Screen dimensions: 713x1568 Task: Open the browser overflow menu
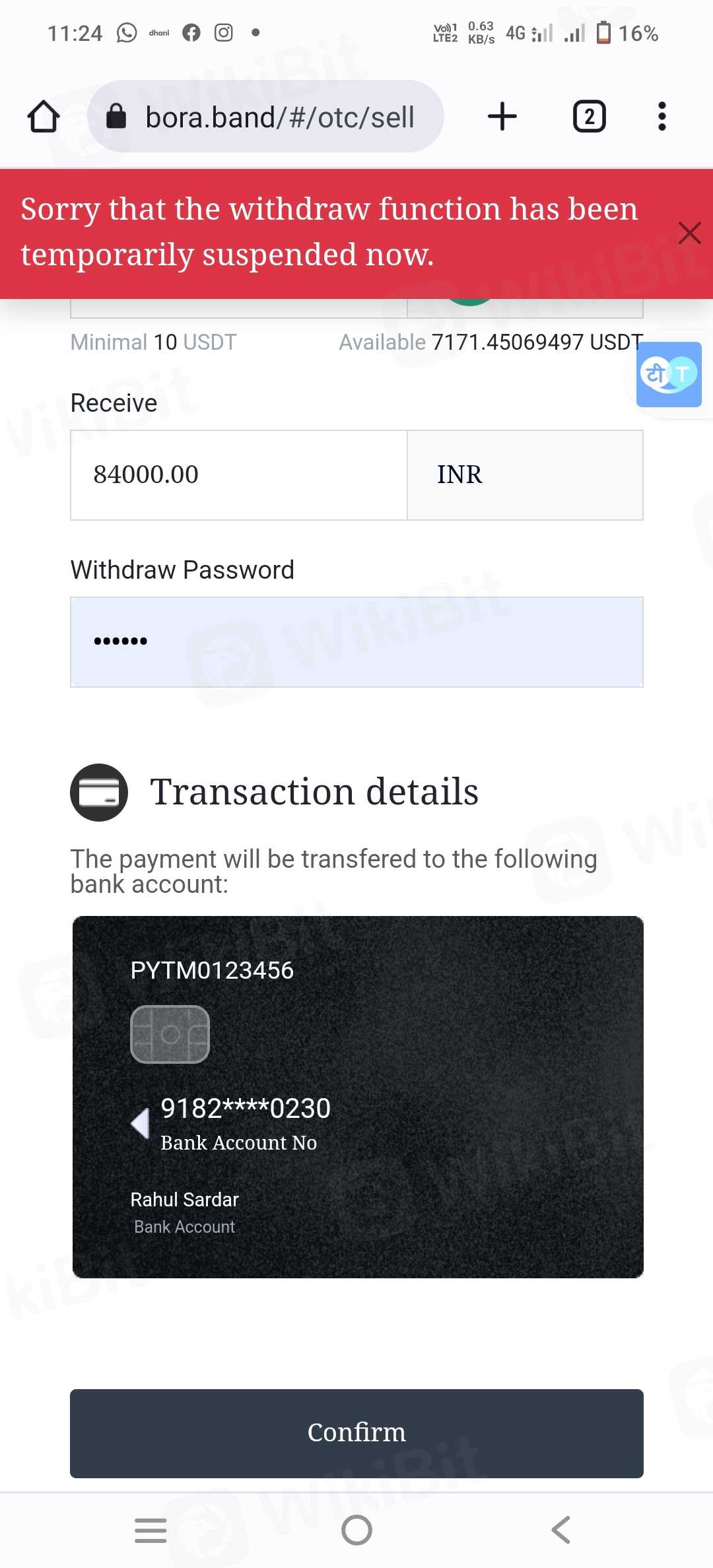(662, 117)
